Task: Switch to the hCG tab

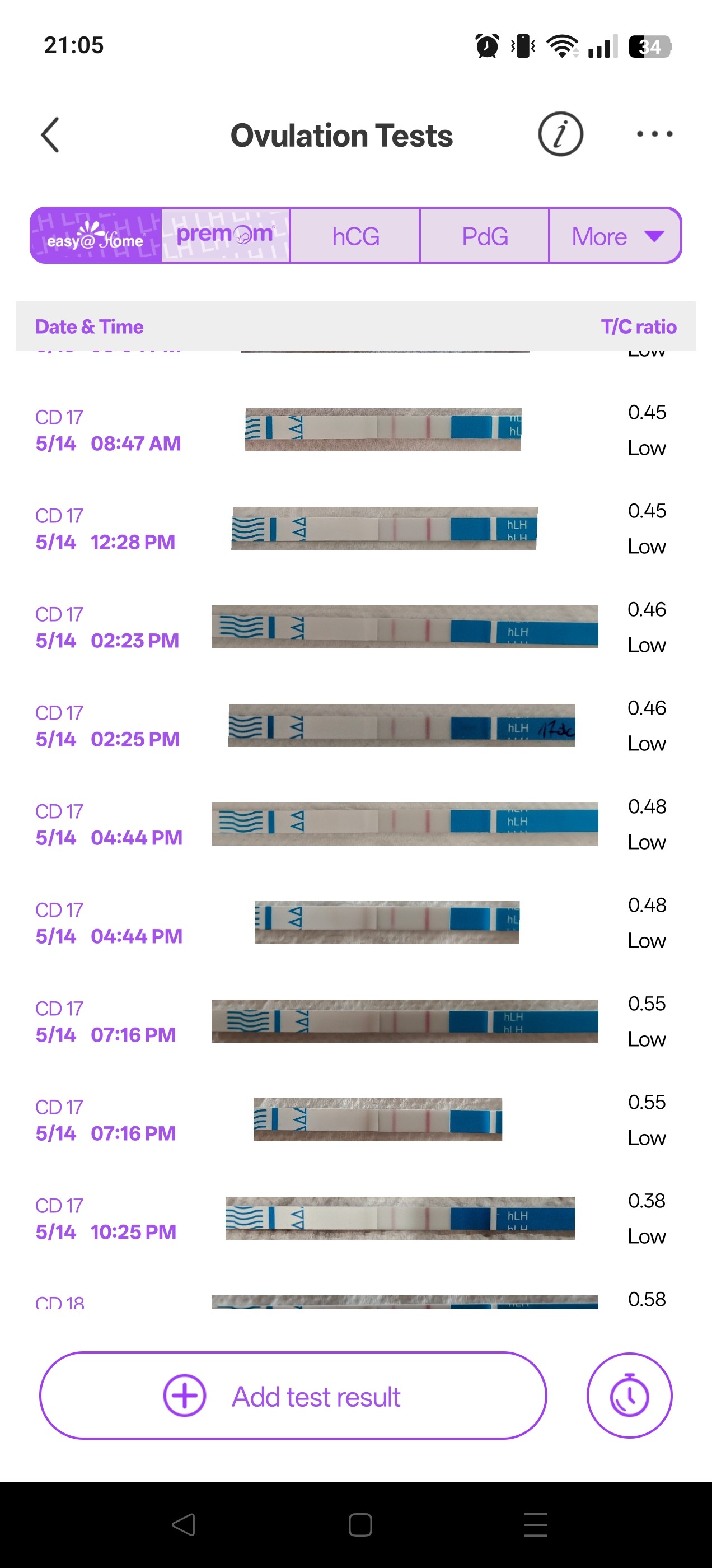Action: pos(355,236)
